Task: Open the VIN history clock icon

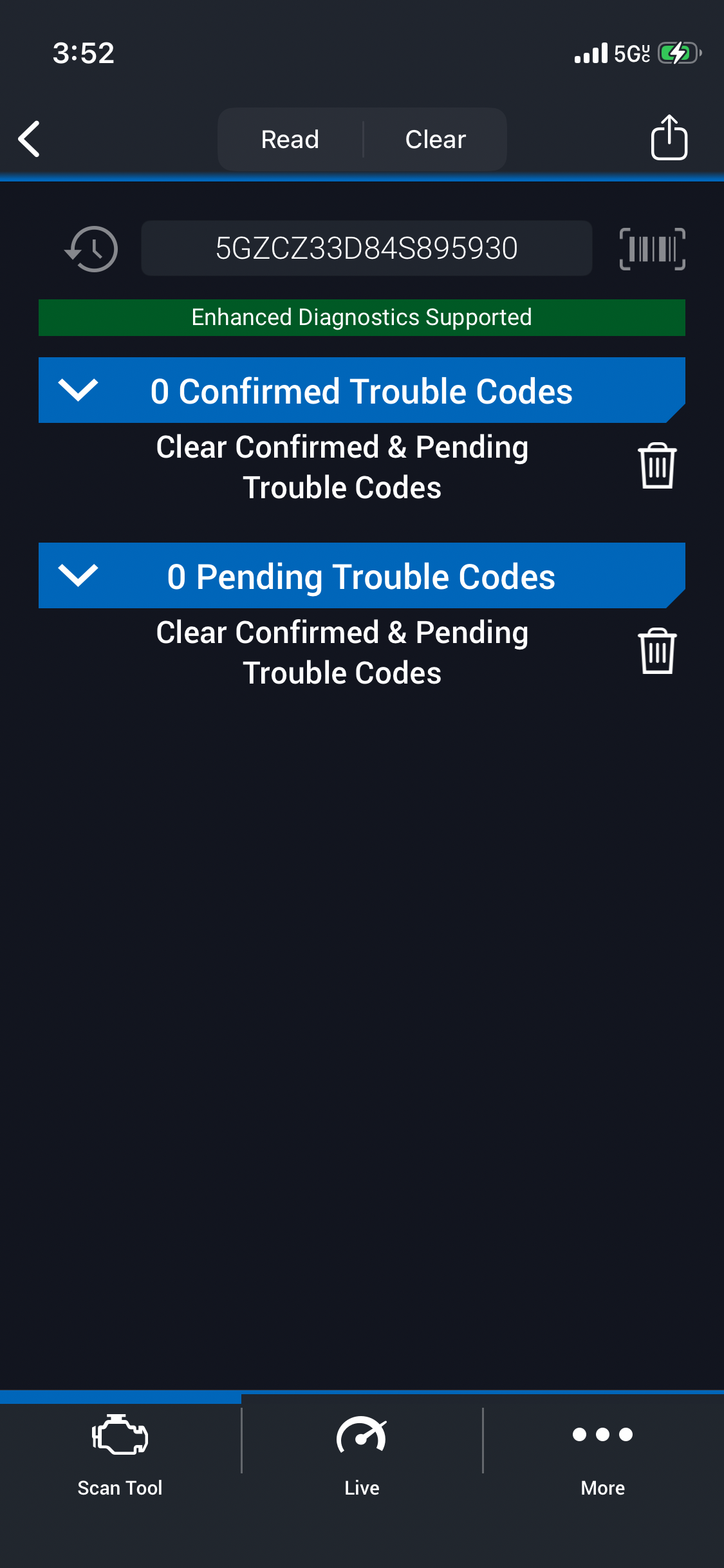Action: (92, 249)
